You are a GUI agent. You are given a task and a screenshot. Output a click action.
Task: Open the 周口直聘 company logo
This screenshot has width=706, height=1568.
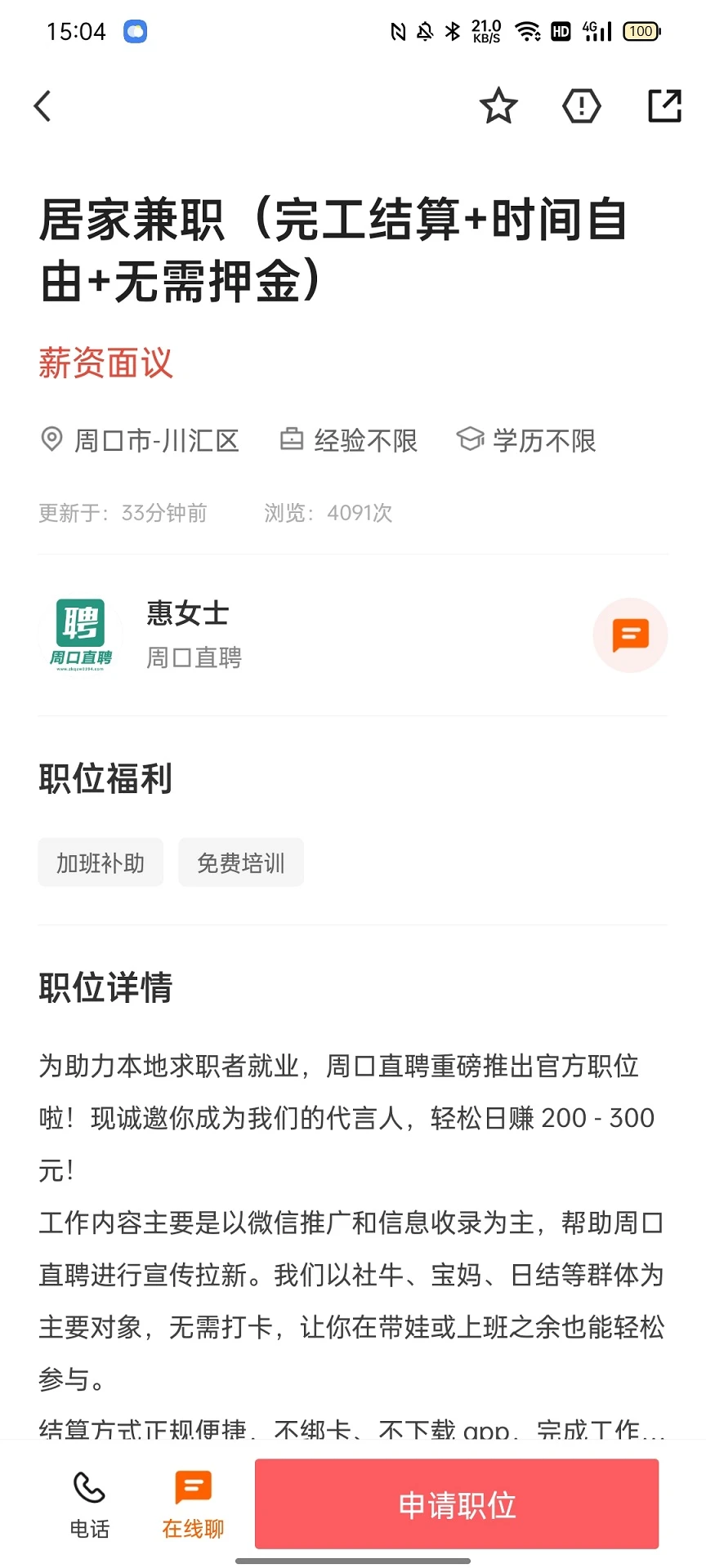[x=81, y=635]
